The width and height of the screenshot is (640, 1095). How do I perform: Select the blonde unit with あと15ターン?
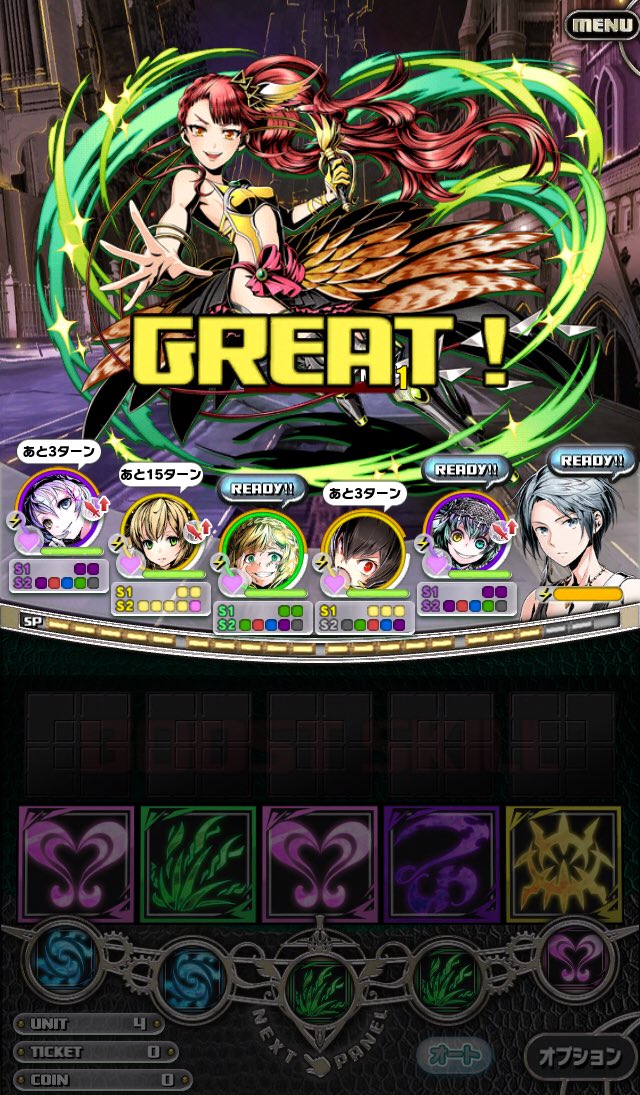161,536
